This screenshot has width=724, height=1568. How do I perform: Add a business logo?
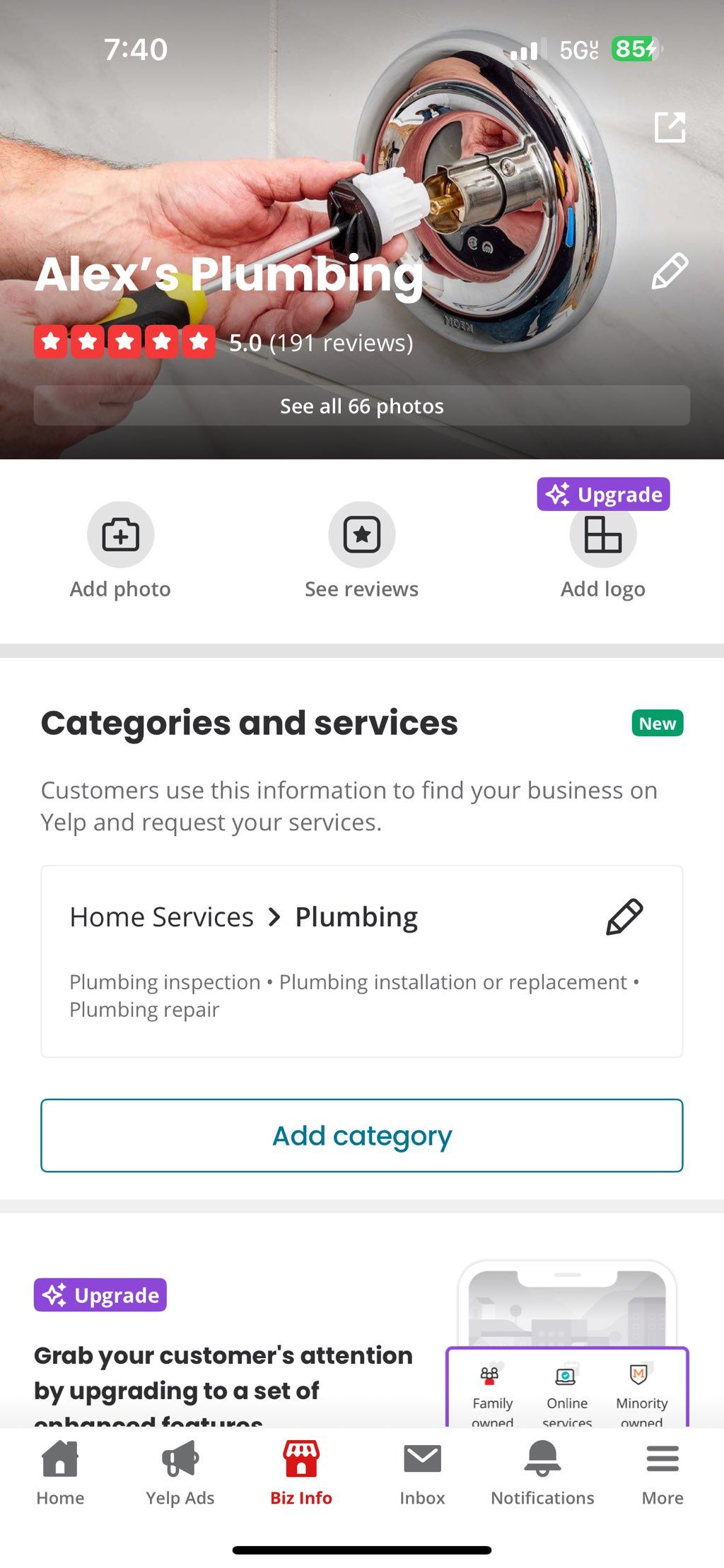click(x=602, y=536)
